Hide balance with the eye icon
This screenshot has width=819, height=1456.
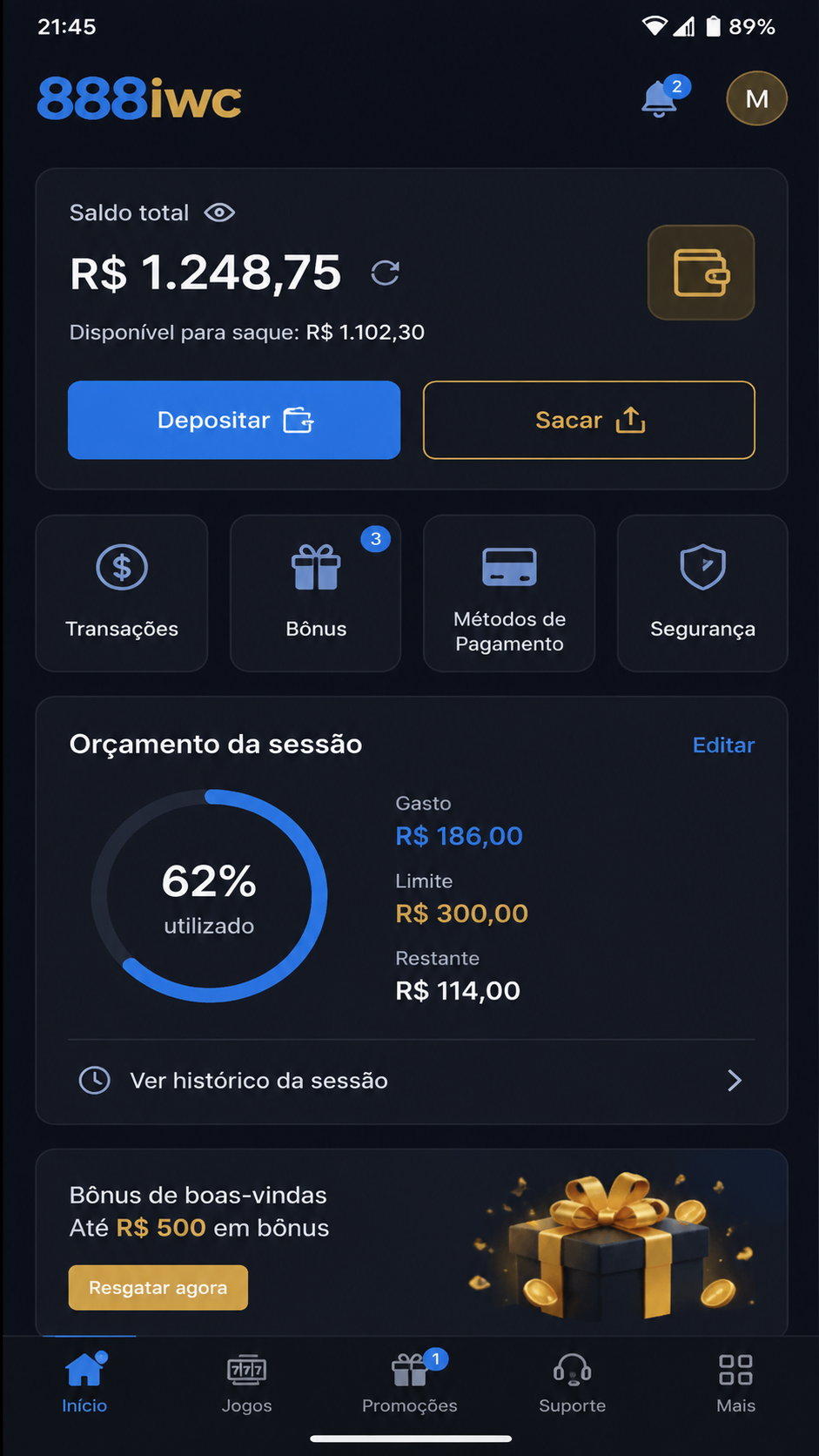point(219,212)
